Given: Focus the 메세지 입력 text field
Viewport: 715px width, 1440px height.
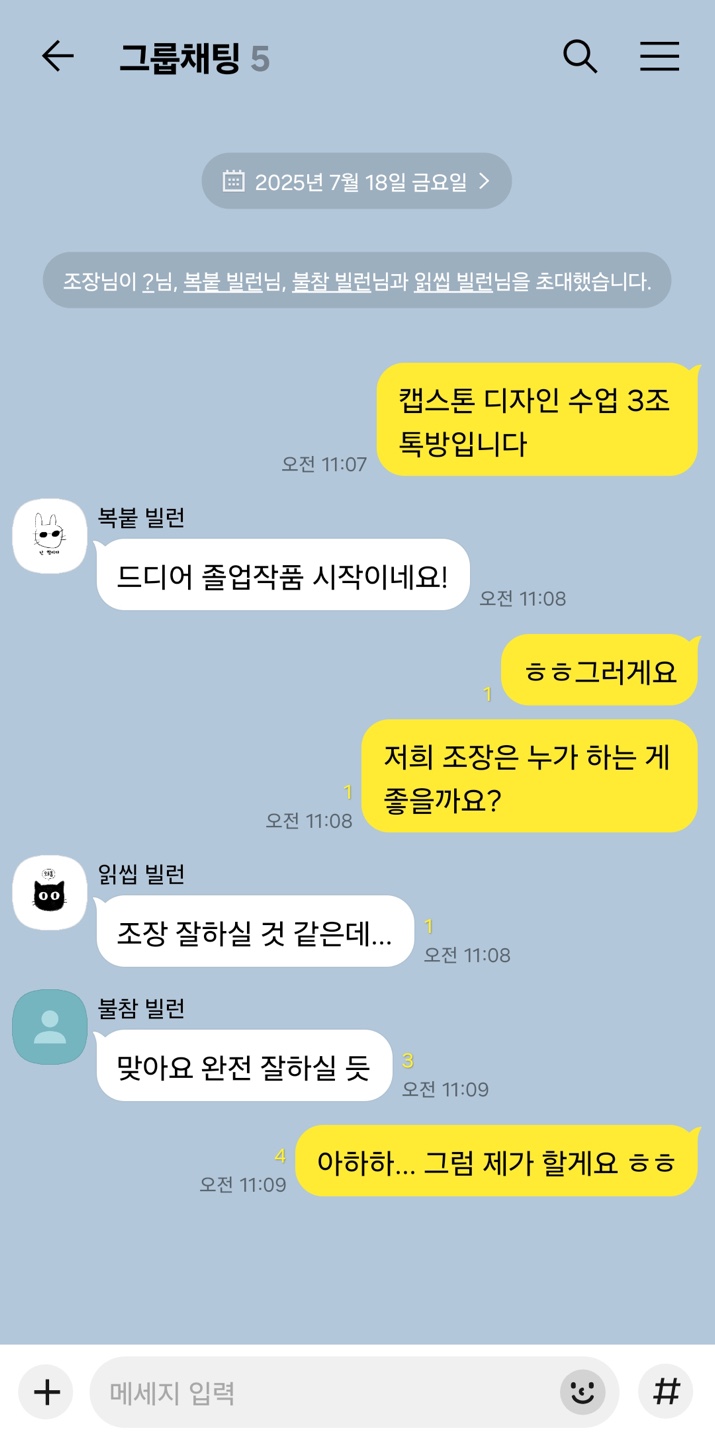Looking at the screenshot, I should click(x=320, y=1392).
